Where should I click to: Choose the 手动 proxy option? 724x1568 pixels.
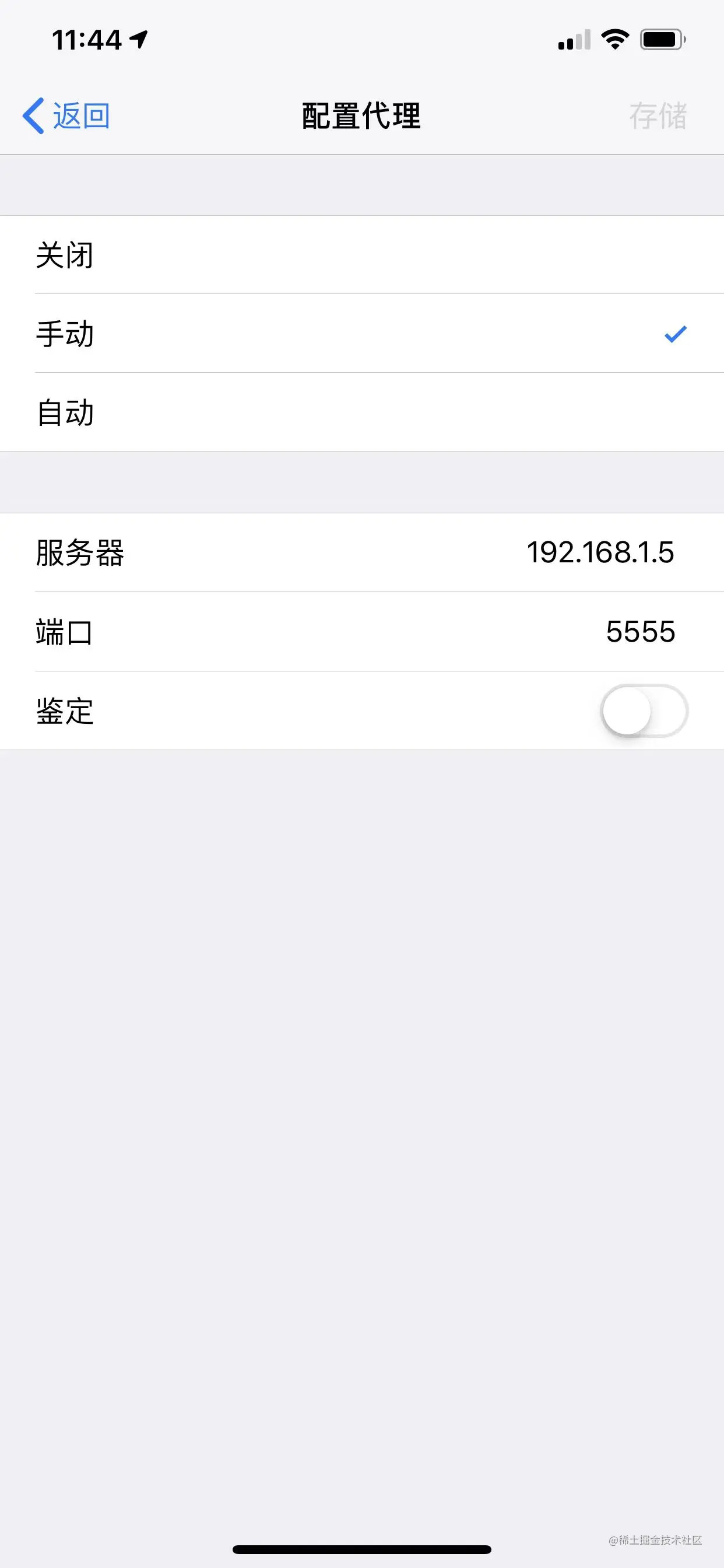tap(362, 334)
